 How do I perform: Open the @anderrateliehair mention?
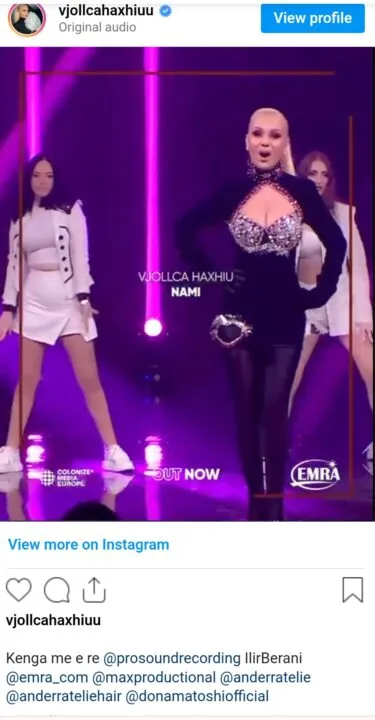pyautogui.click(x=64, y=696)
